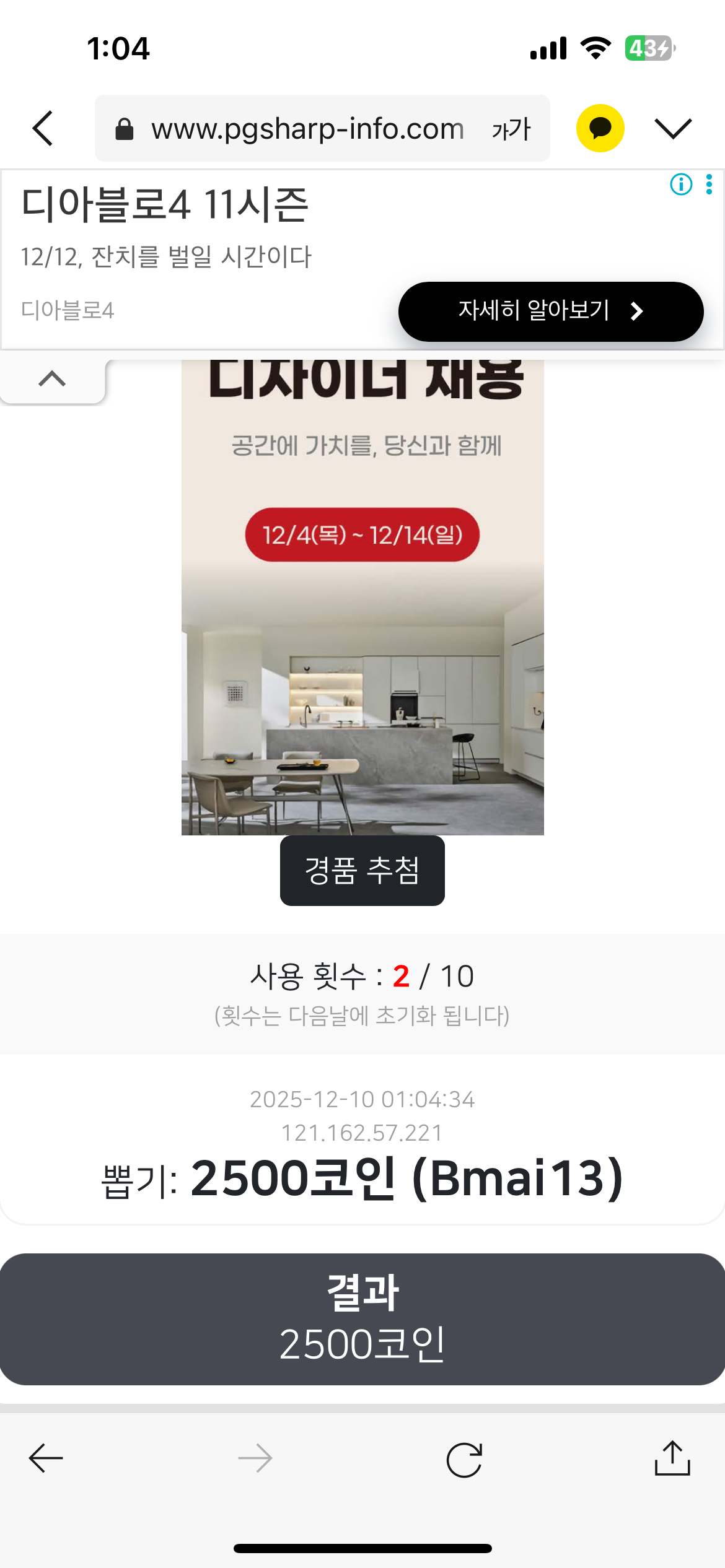Open the 가가 text size option

(511, 129)
